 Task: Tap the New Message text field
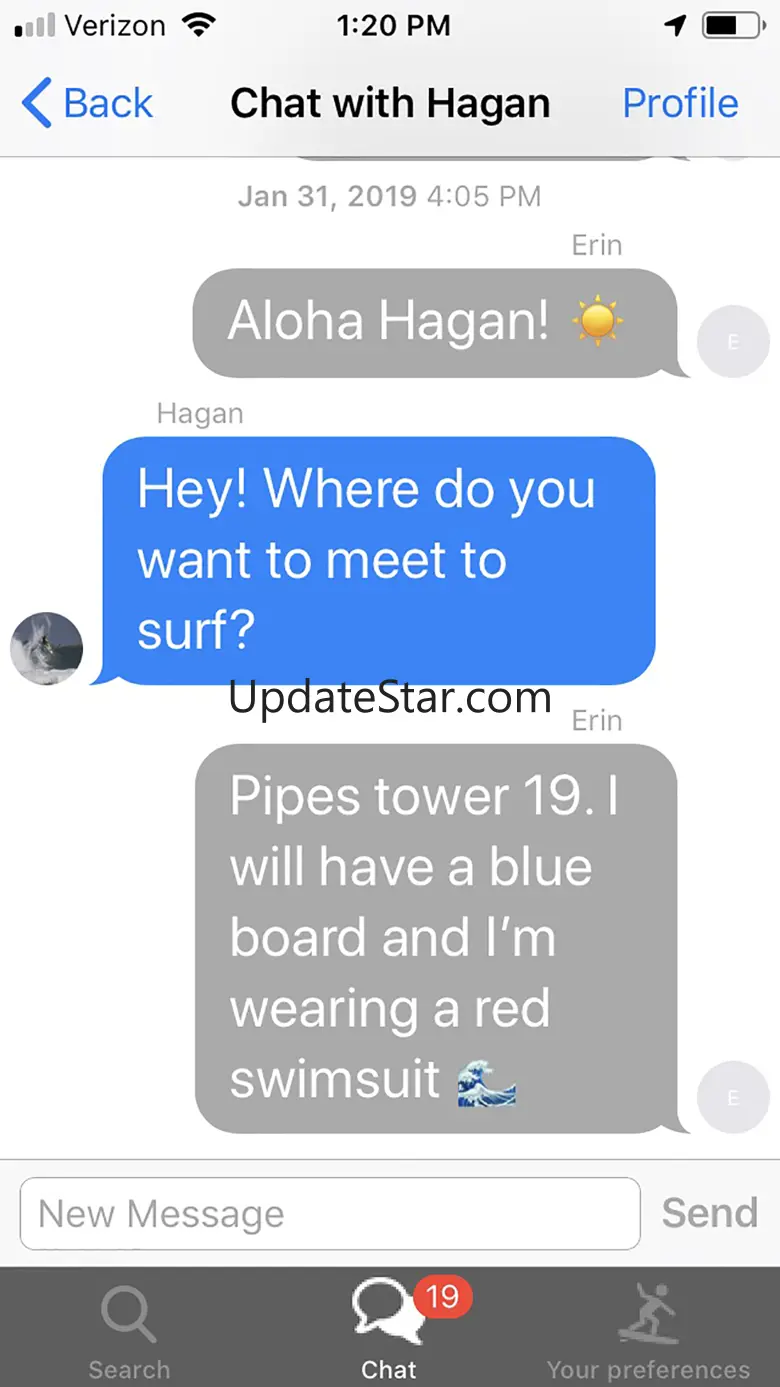tap(330, 1213)
